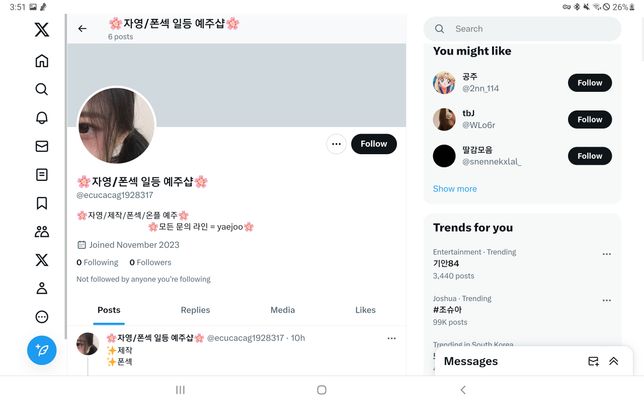Viewport: 644px width, 403px height.
Task: Follow the @ecucacag1928317 profile
Action: pyautogui.click(x=374, y=144)
